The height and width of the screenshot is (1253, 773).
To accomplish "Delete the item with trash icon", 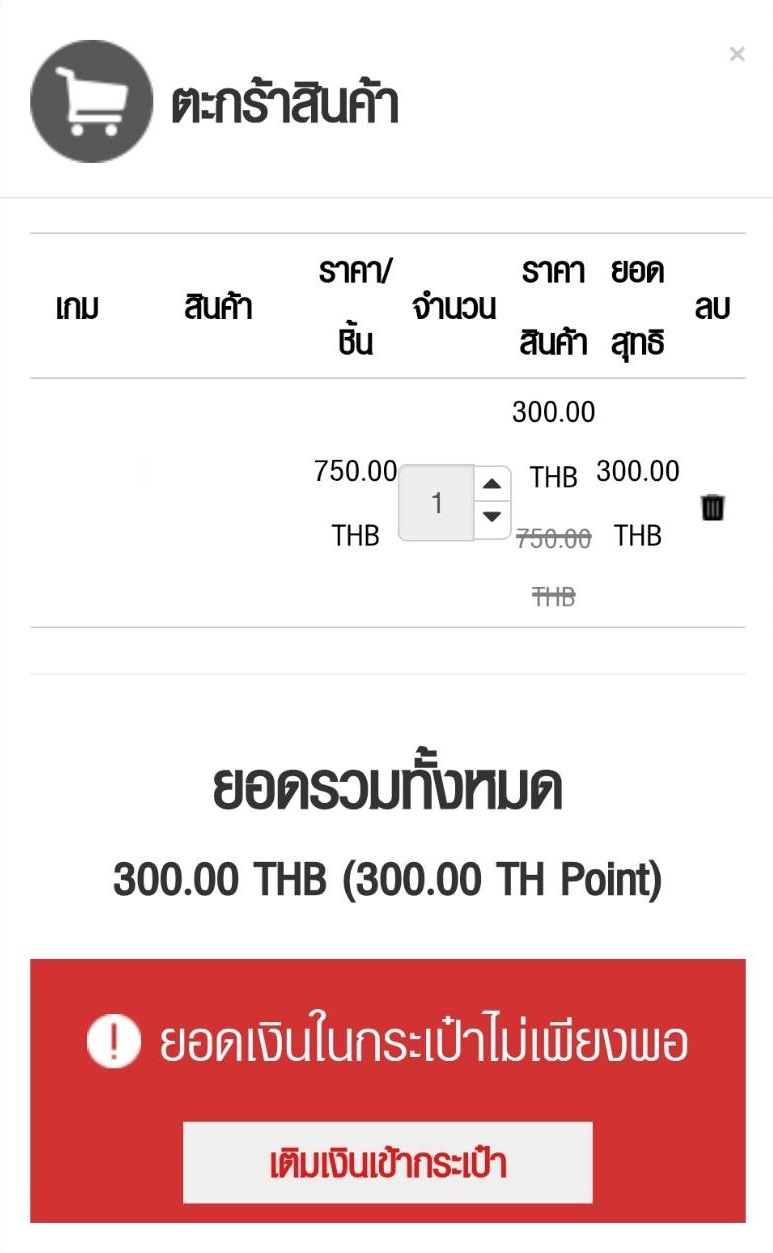I will [712, 507].
